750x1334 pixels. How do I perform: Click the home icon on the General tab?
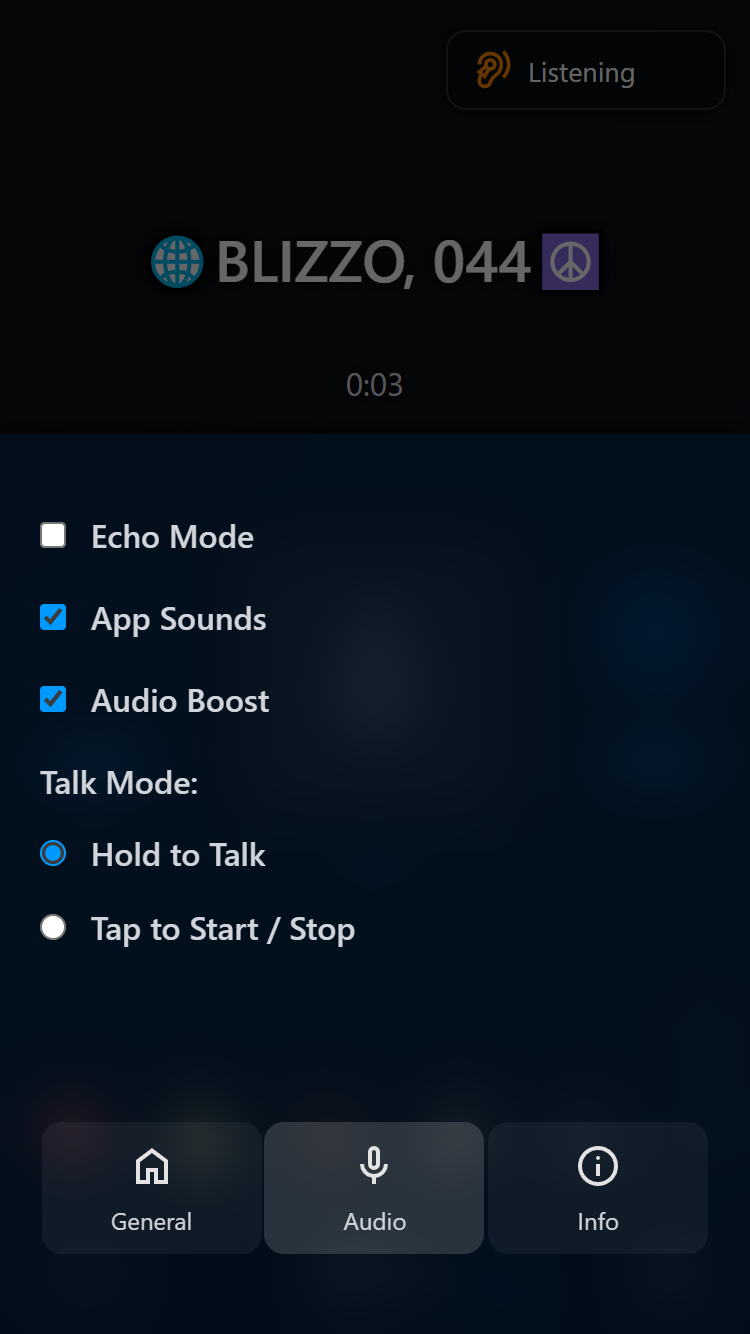click(x=151, y=1164)
